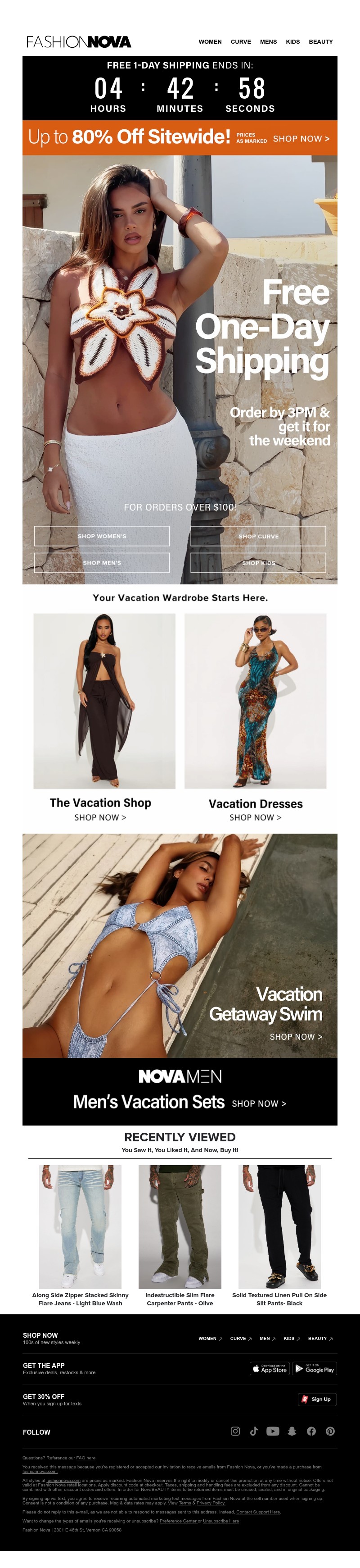Download on the App Store badge
This screenshot has width=360, height=1568.
point(270,1368)
